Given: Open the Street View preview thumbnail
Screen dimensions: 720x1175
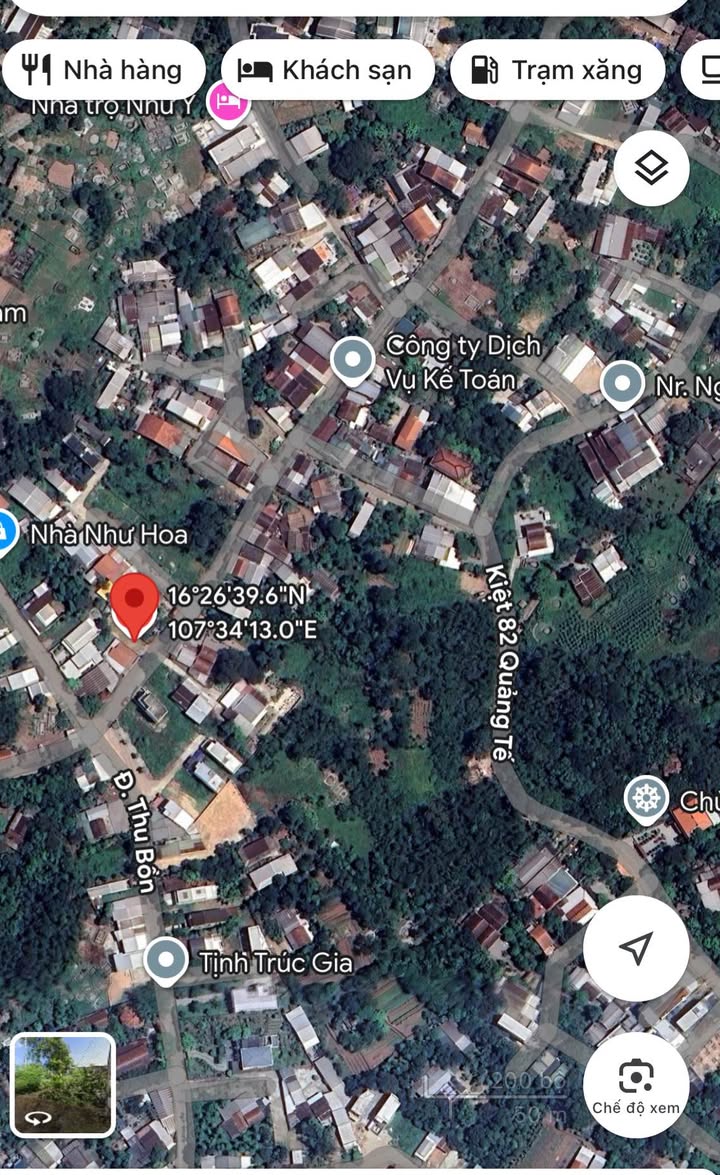Looking at the screenshot, I should pyautogui.click(x=63, y=1085).
